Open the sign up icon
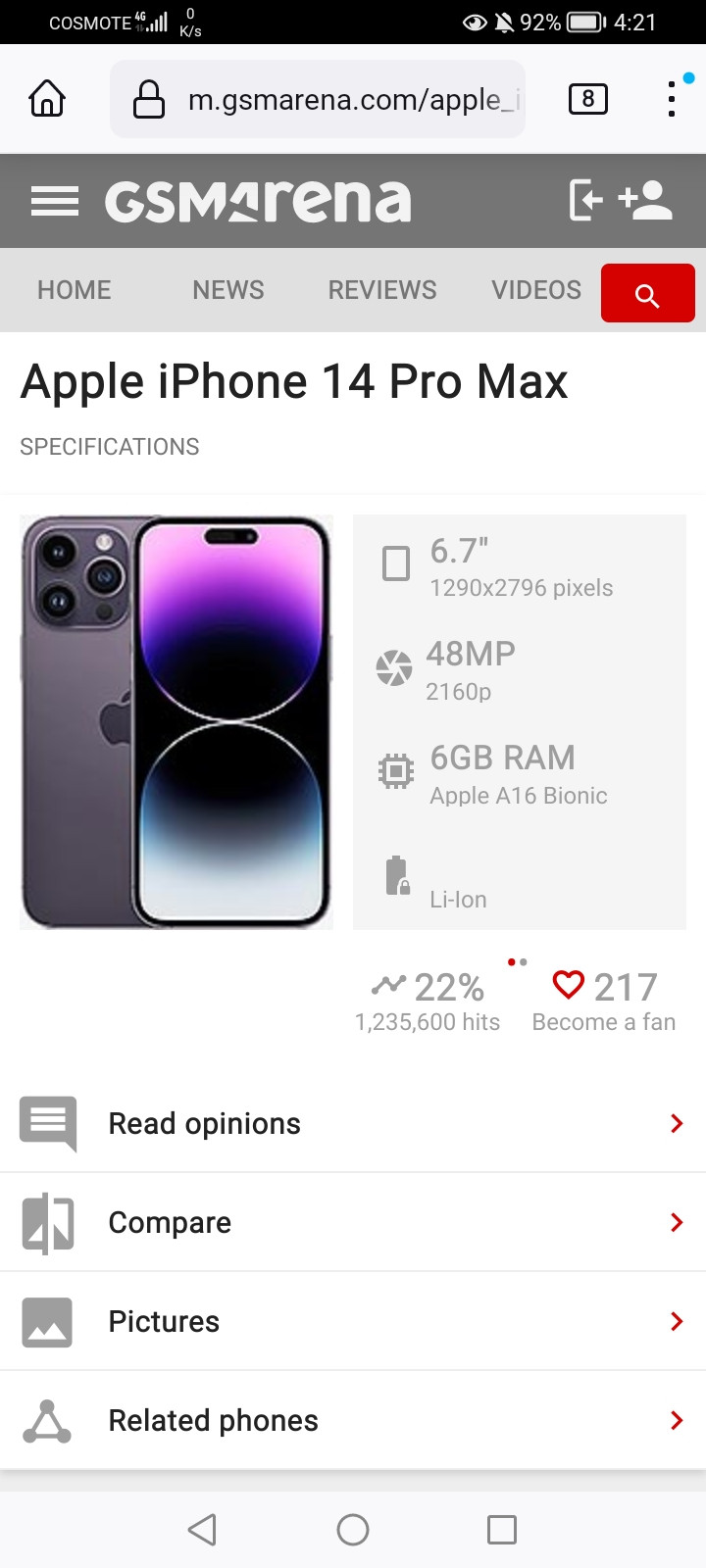706x1568 pixels. click(646, 200)
